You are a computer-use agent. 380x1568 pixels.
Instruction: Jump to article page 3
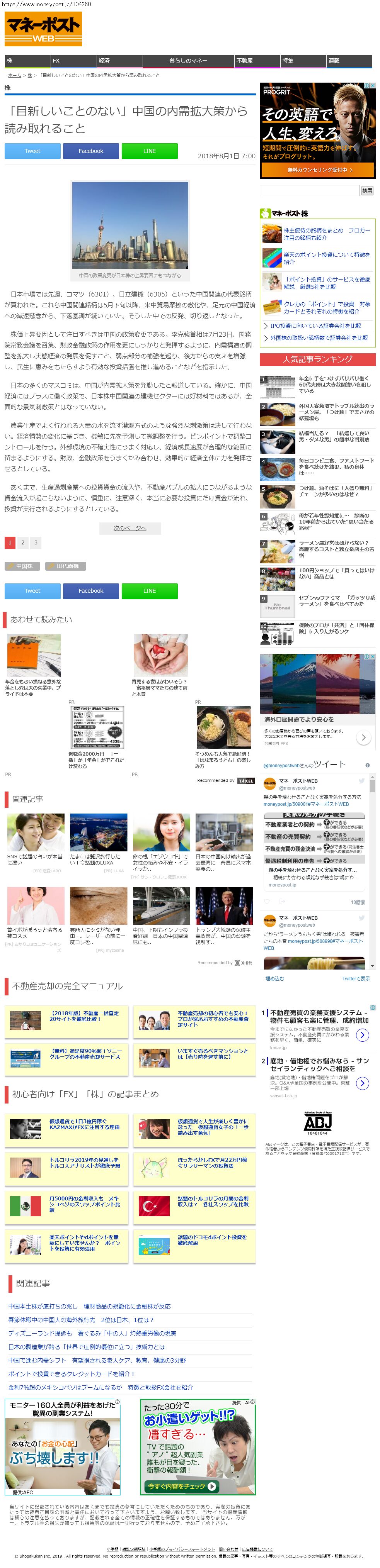[35, 542]
